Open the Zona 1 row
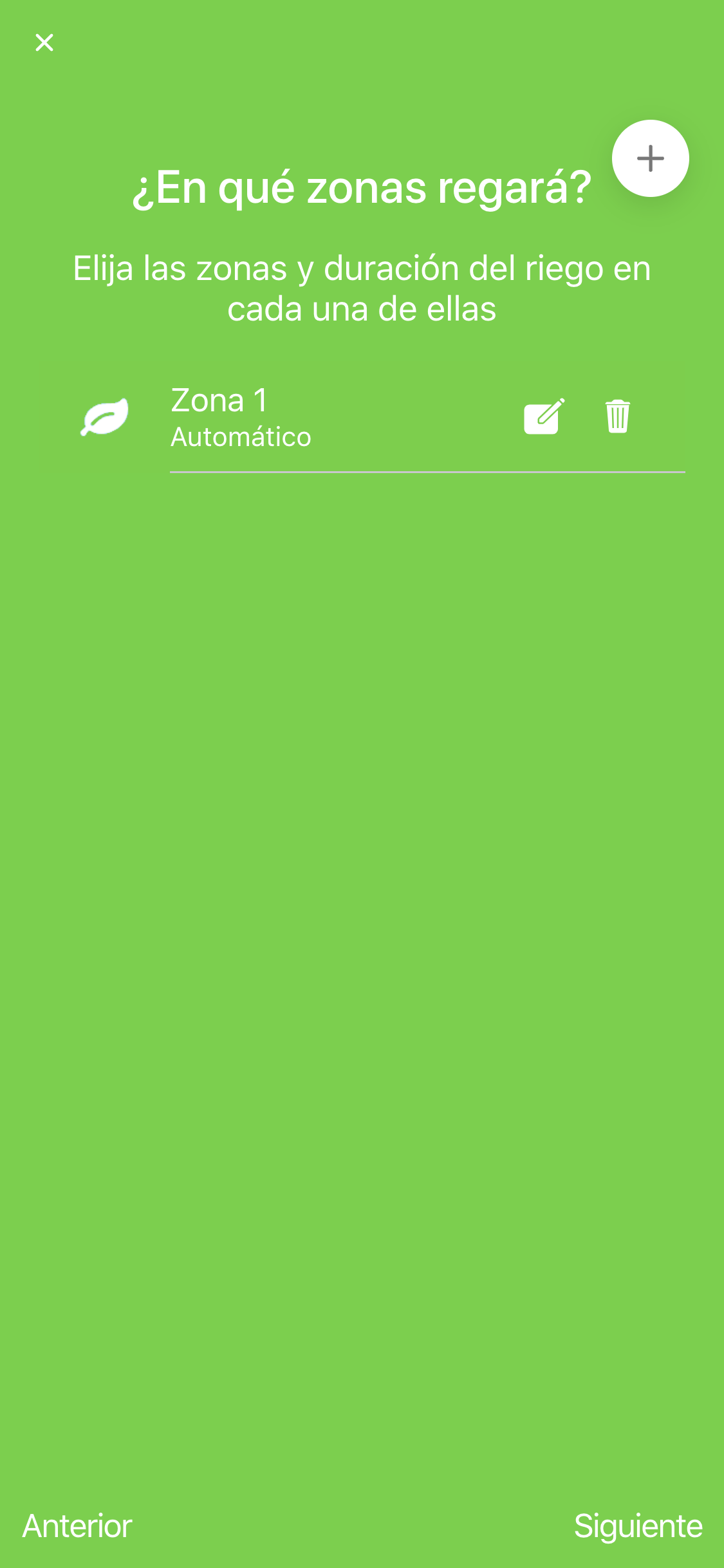 pyautogui.click(x=290, y=416)
